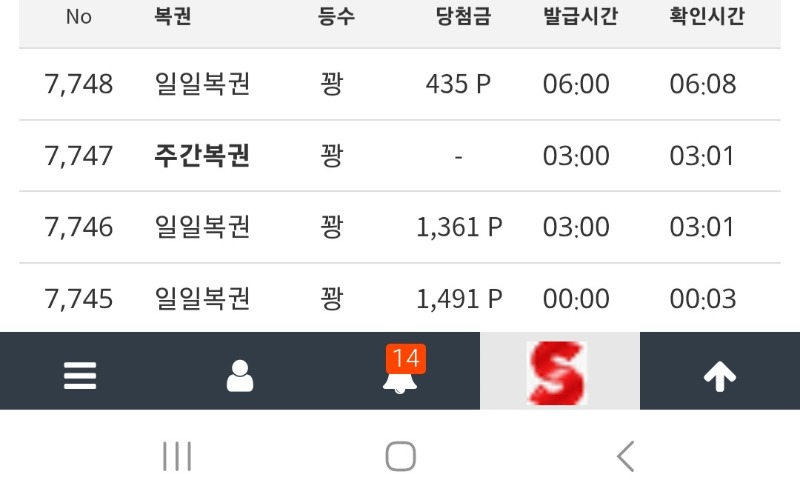Jump to top with the up arrow
The height and width of the screenshot is (503, 800).
[x=720, y=375]
